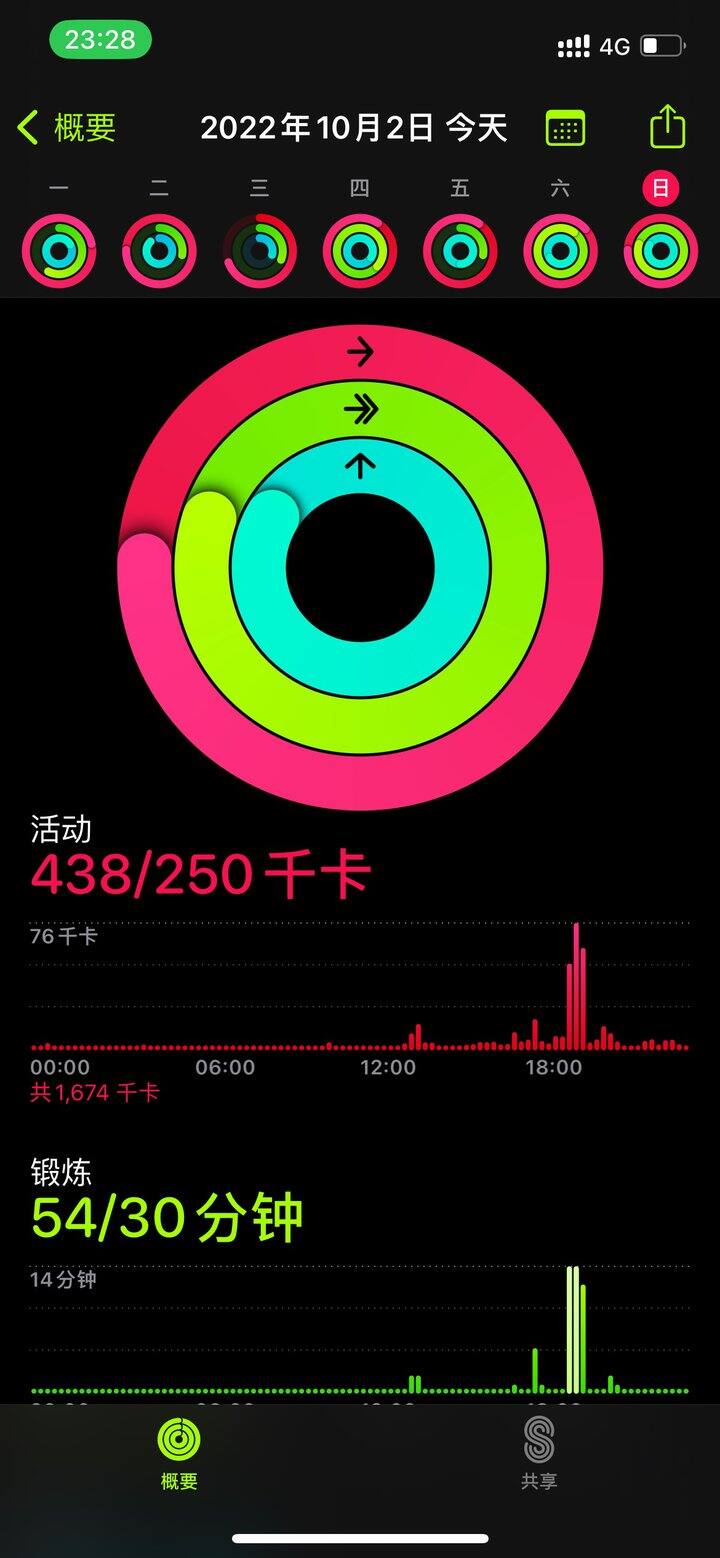Select Saturday's activity ring (六)
The width and height of the screenshot is (720, 1558).
(560, 250)
